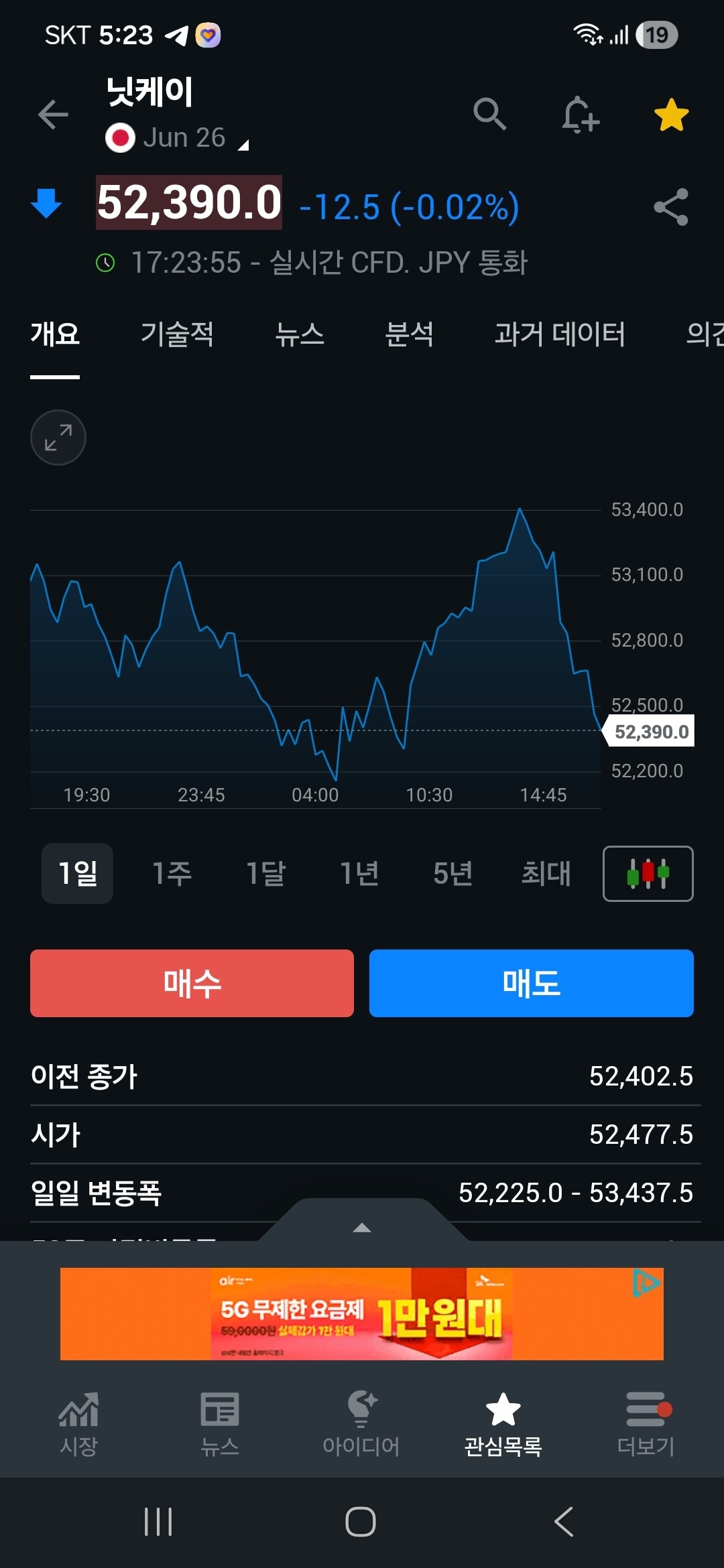
Task: Tap the red 매수 buy button
Action: [192, 983]
